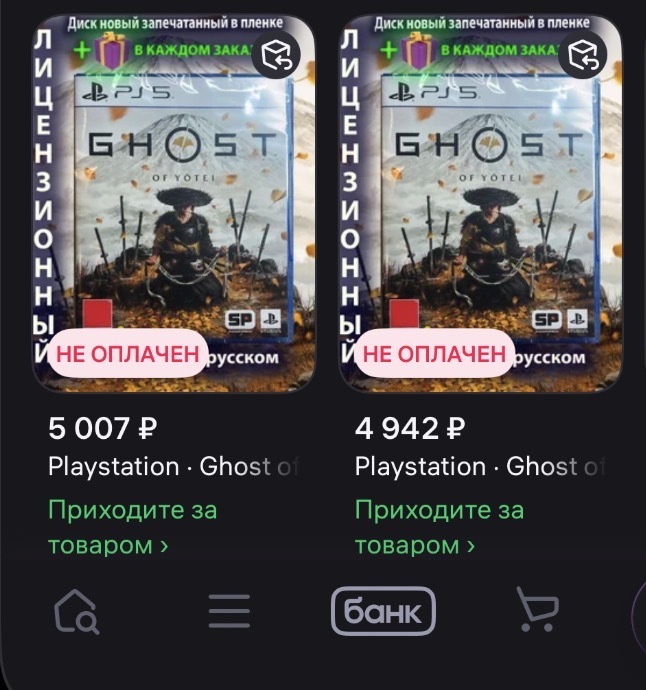Switch to the Банк tab
The image size is (646, 690).
tap(383, 610)
